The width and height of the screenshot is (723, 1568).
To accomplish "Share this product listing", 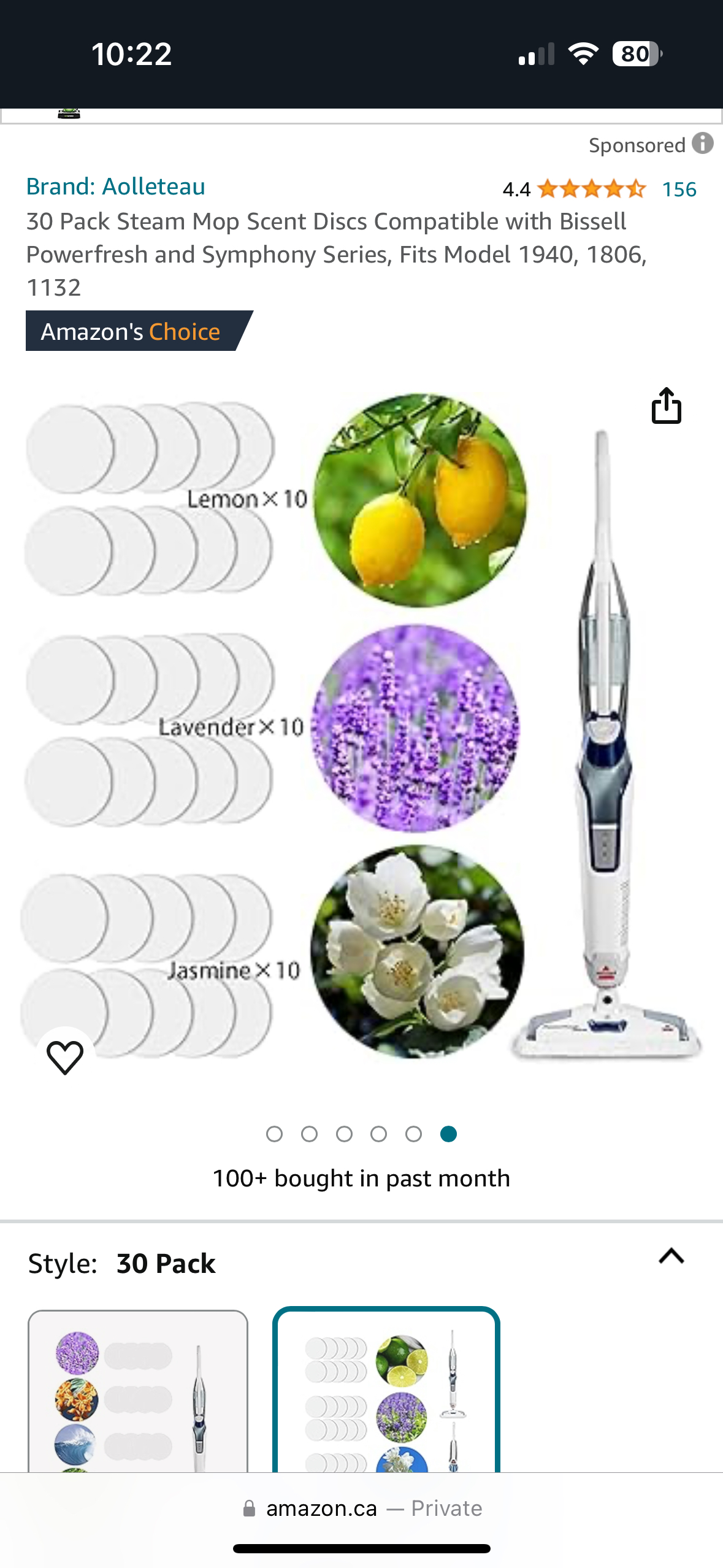I will [x=666, y=406].
